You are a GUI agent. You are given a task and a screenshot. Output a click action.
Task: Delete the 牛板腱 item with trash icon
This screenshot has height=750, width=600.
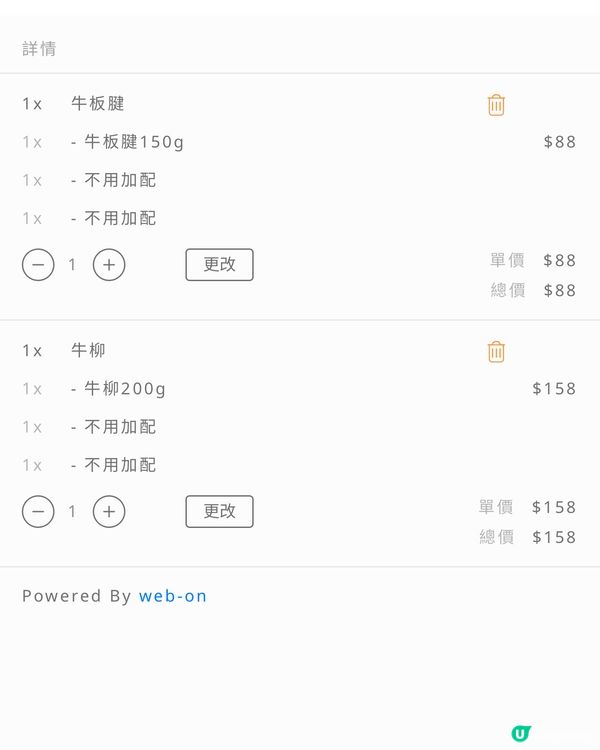click(x=496, y=104)
